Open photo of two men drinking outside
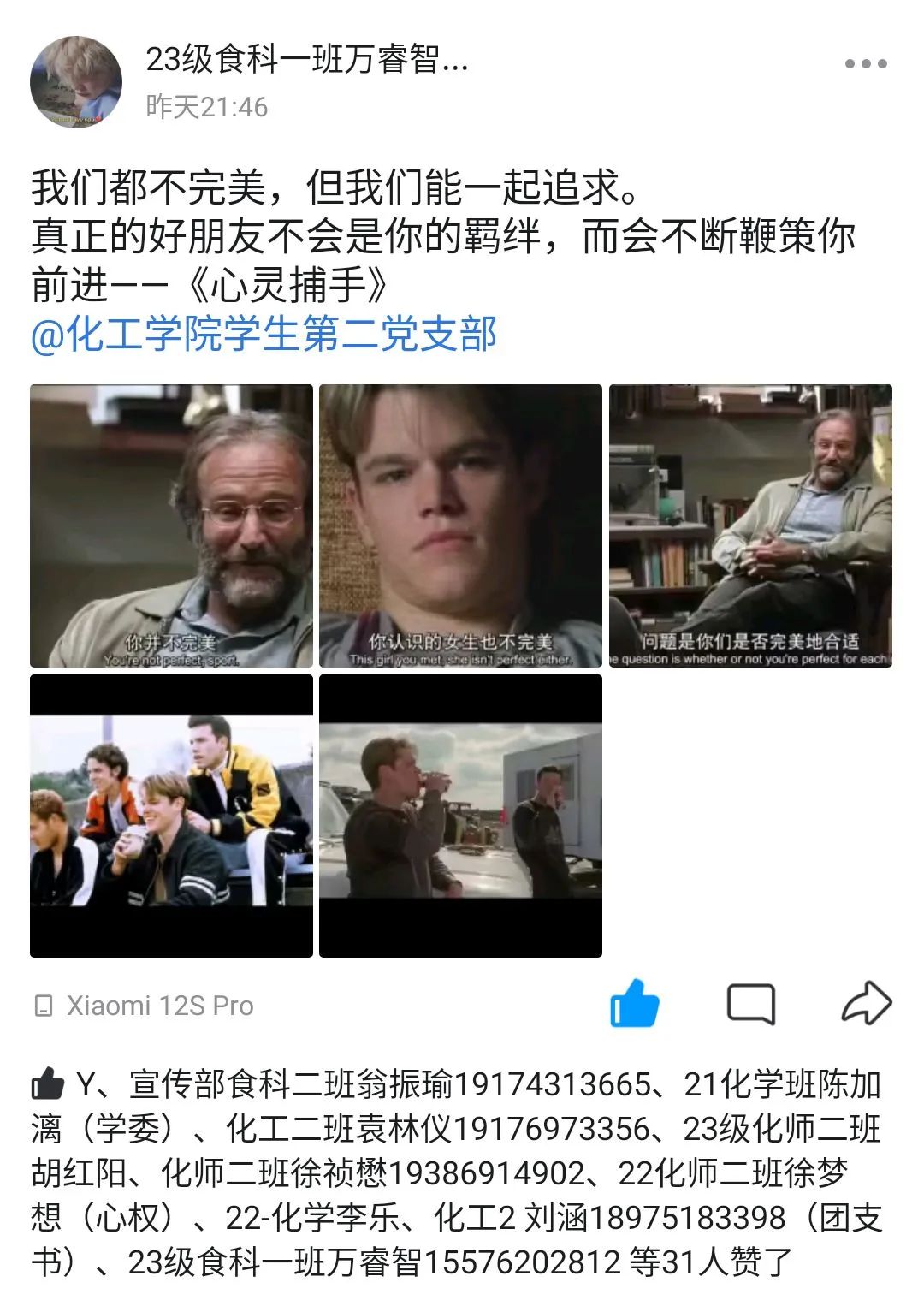Viewport: 924px width, 1312px height. point(460,815)
